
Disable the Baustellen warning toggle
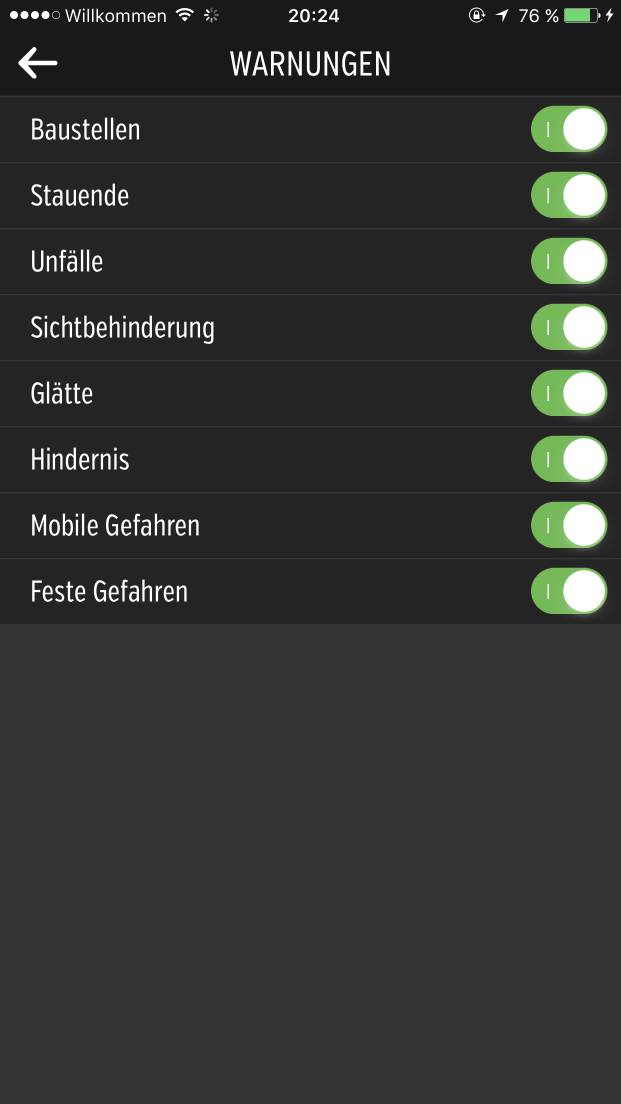[x=569, y=130]
